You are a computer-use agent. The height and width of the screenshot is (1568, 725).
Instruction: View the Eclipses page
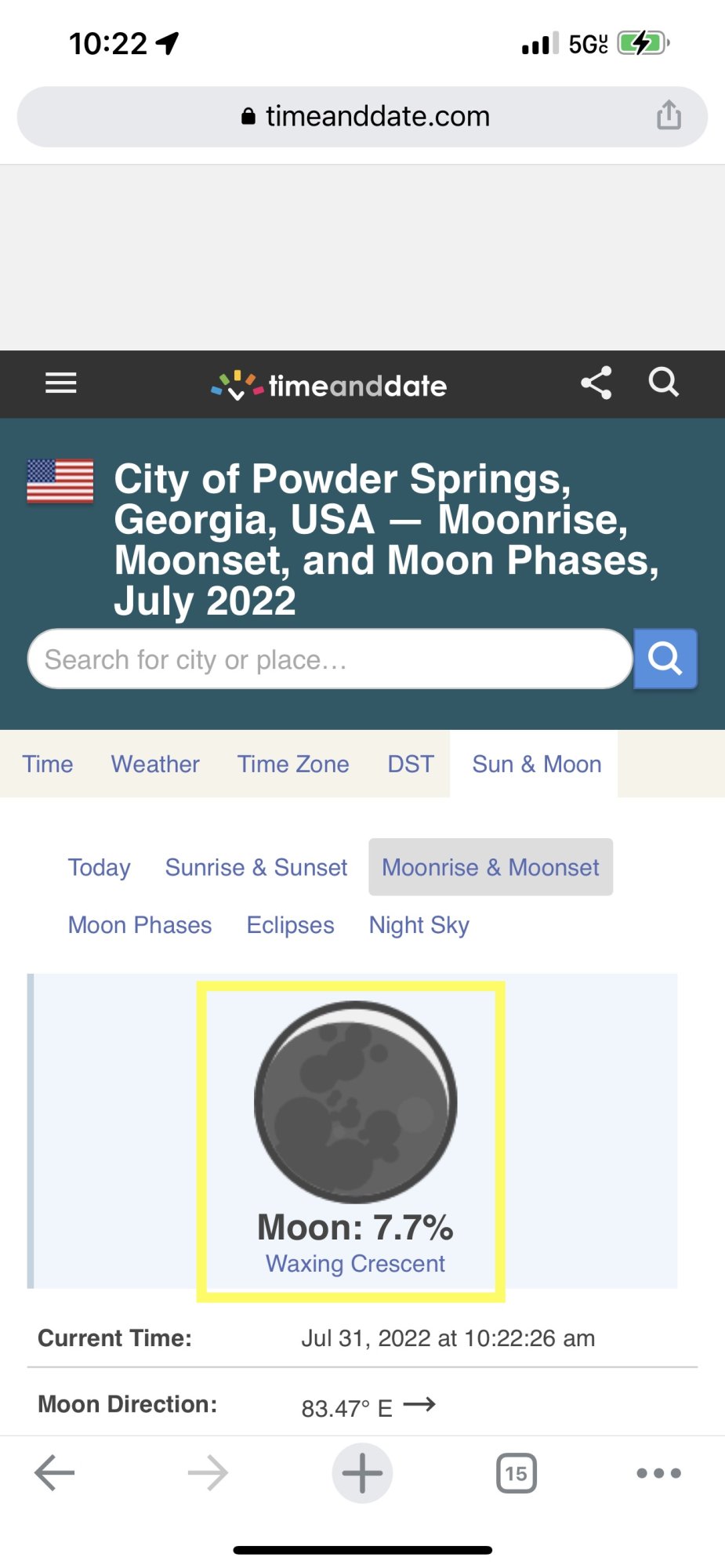pos(291,925)
